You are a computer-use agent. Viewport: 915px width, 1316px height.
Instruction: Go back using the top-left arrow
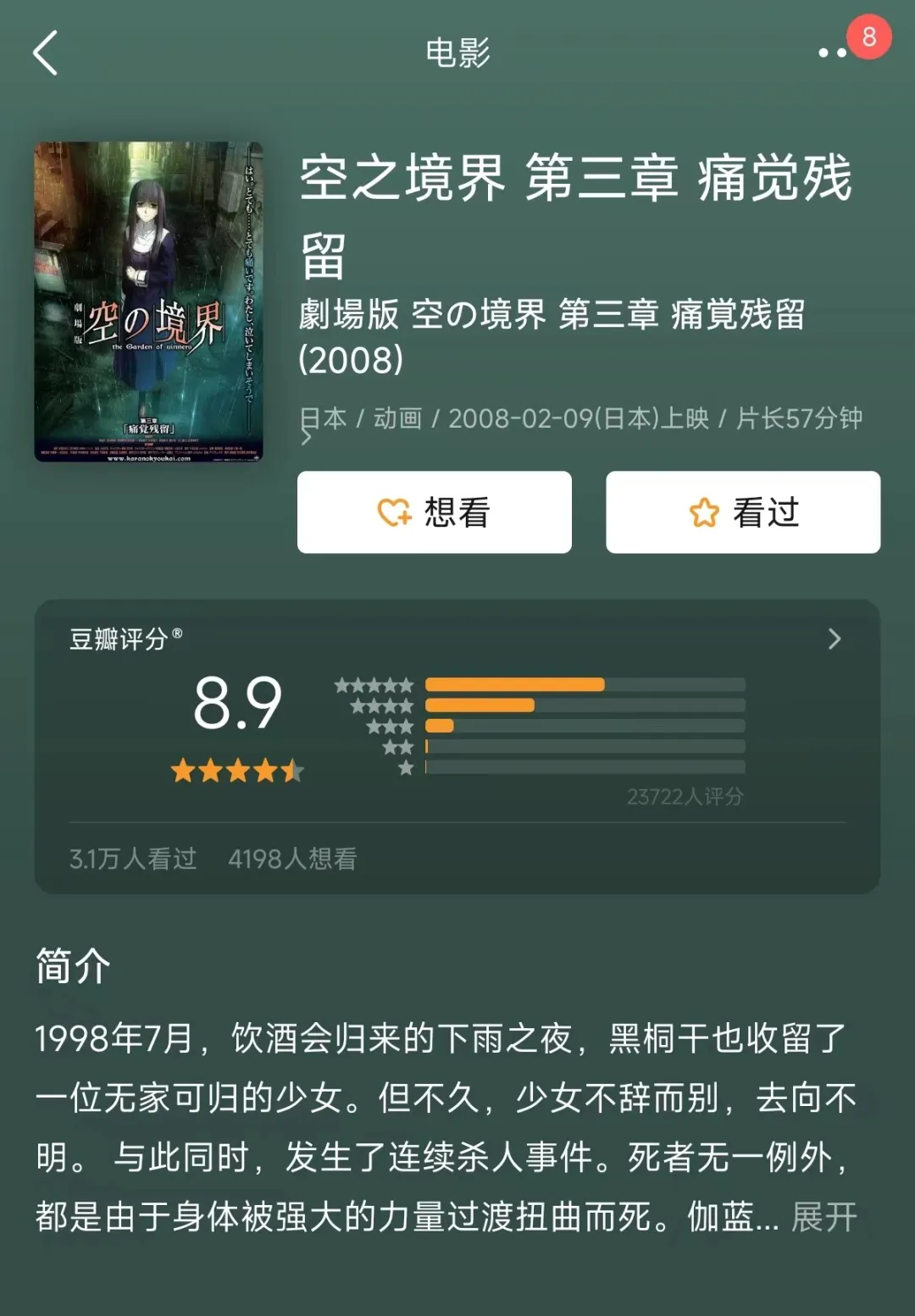pos(46,53)
